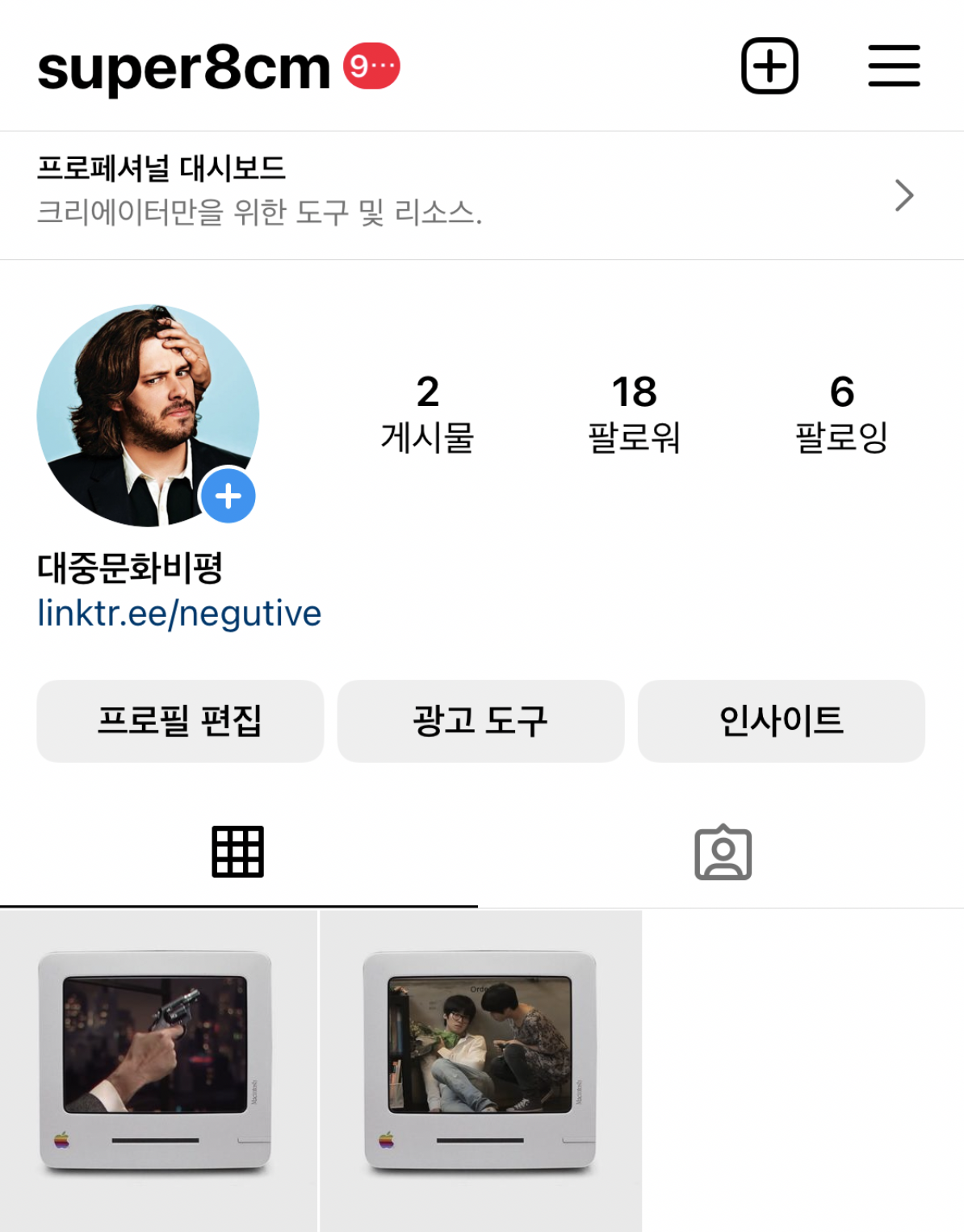Follow the linktr.ee/negutive link
The image size is (964, 1232).
pos(179,614)
